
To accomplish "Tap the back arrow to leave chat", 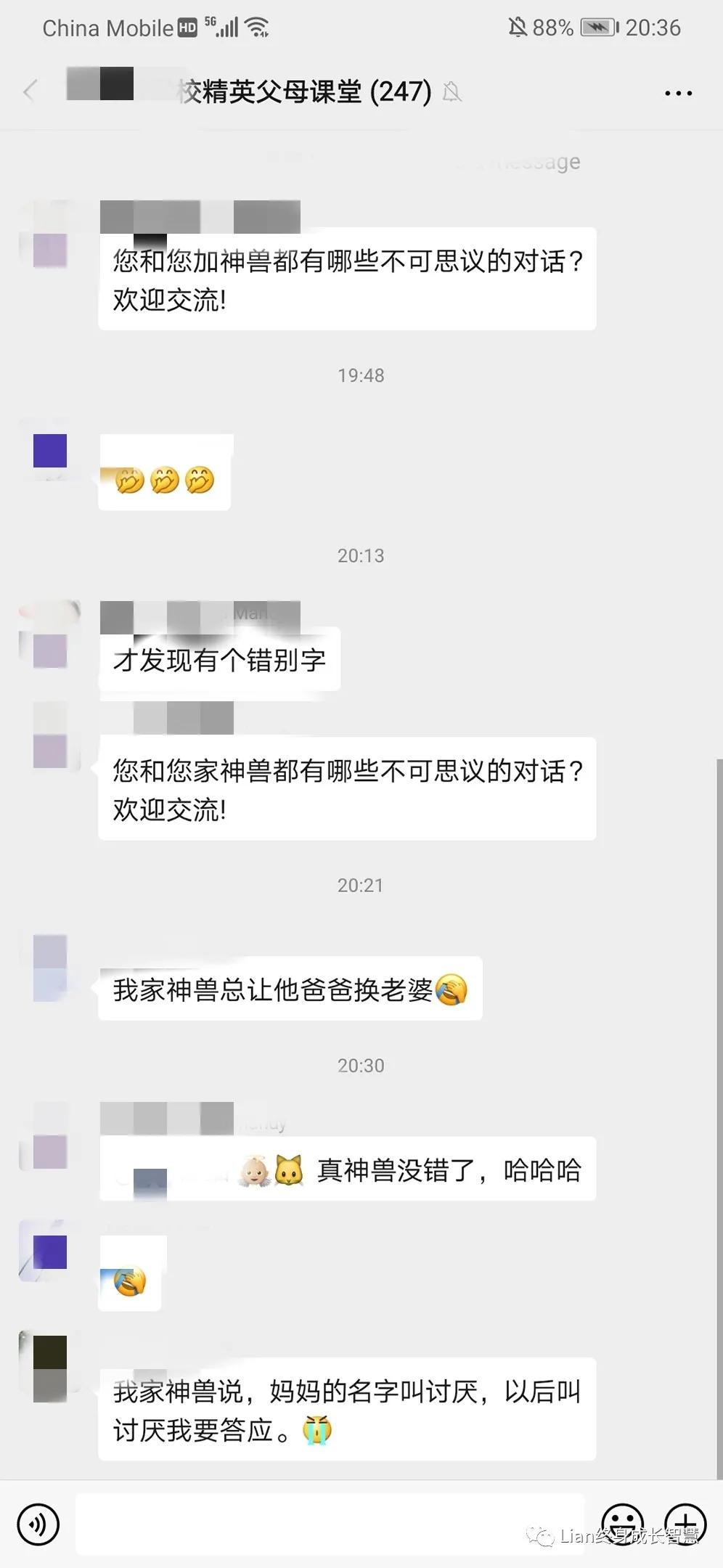I will 28,92.
